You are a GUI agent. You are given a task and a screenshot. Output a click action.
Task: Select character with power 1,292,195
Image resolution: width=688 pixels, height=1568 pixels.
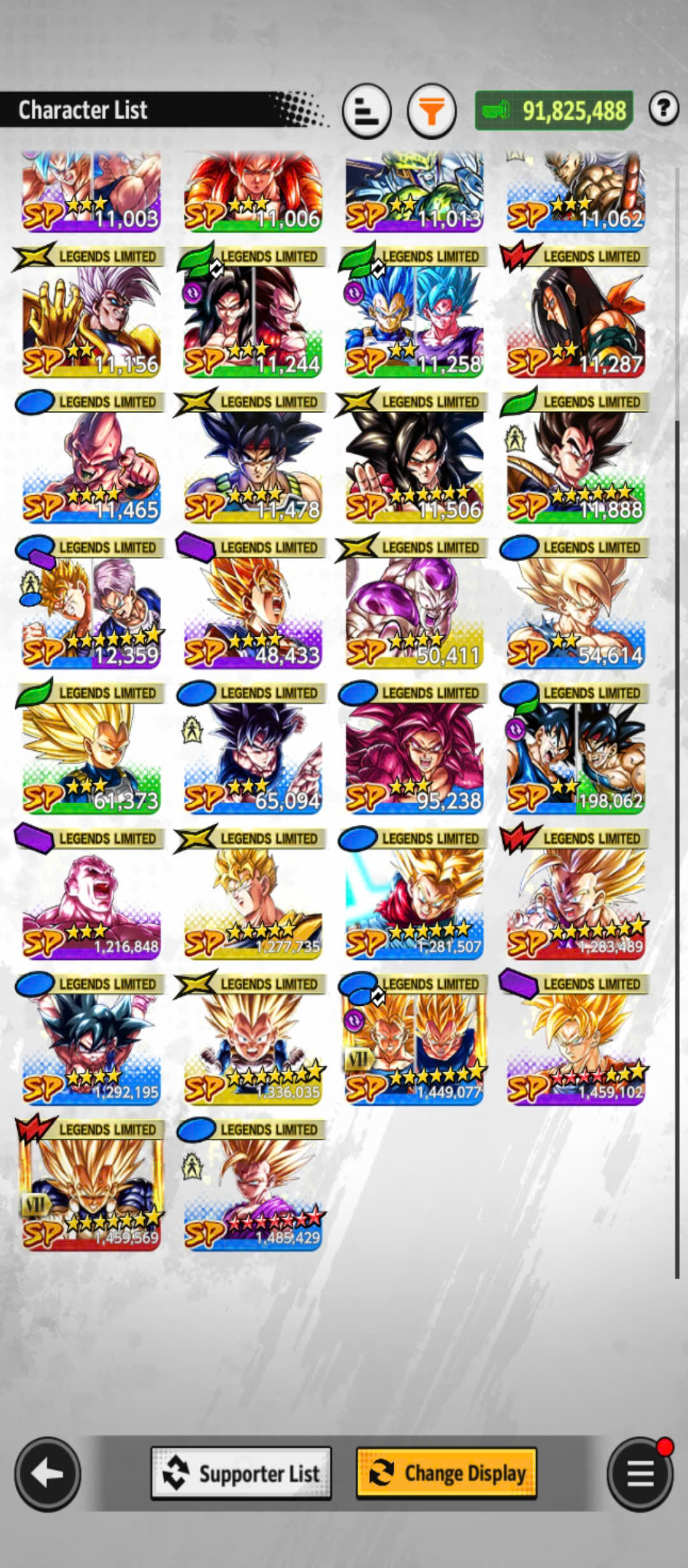[91, 1045]
